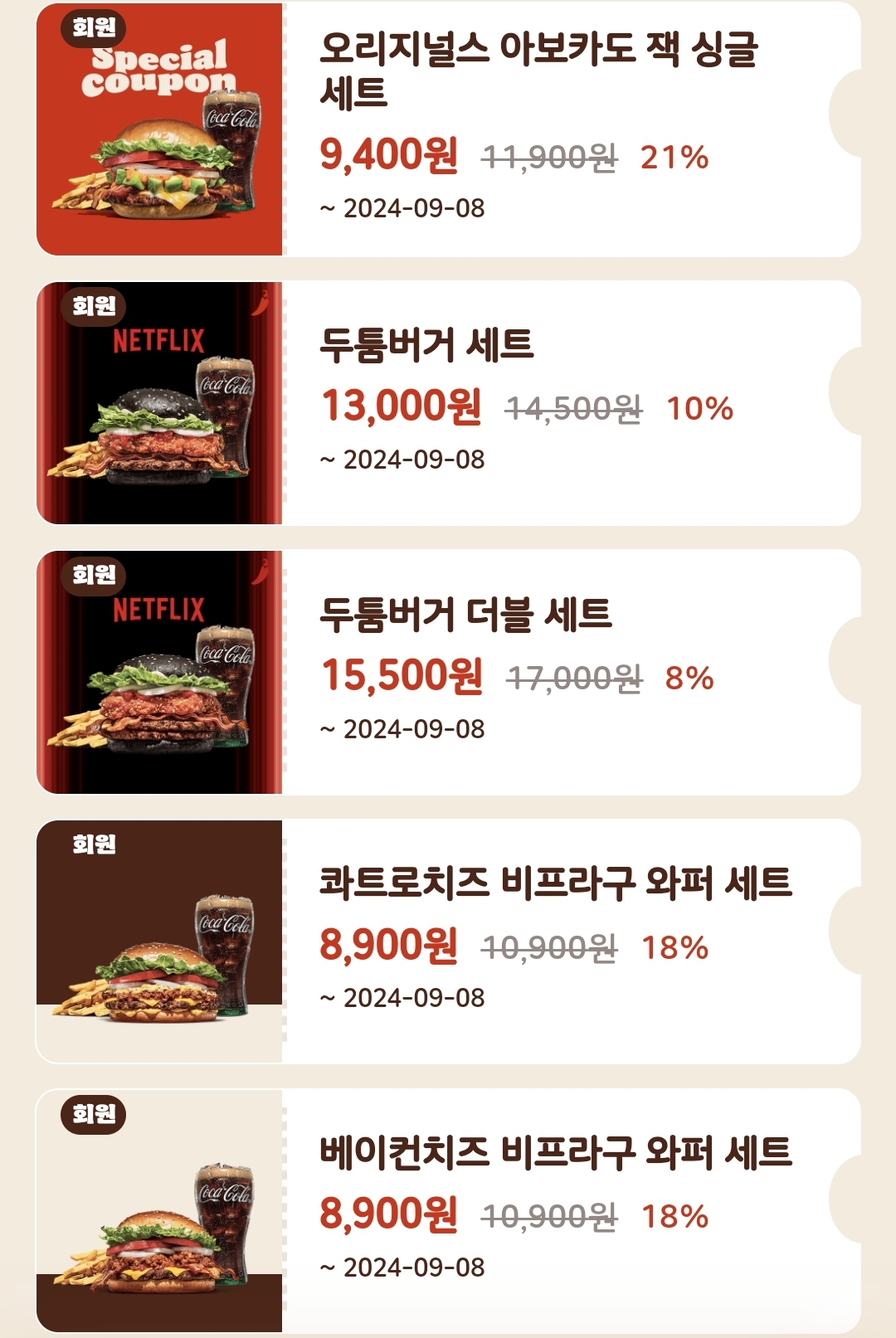View the 콰트로치즈 비프라구 와퍼 세트 coupon
Image resolution: width=896 pixels, height=1338 pixels.
448,941
